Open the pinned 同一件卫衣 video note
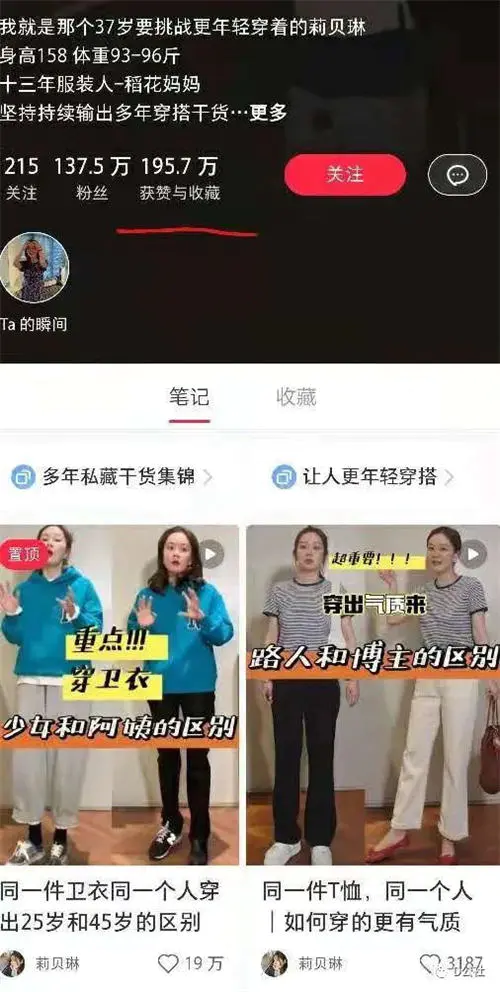500x992 pixels. tap(120, 695)
